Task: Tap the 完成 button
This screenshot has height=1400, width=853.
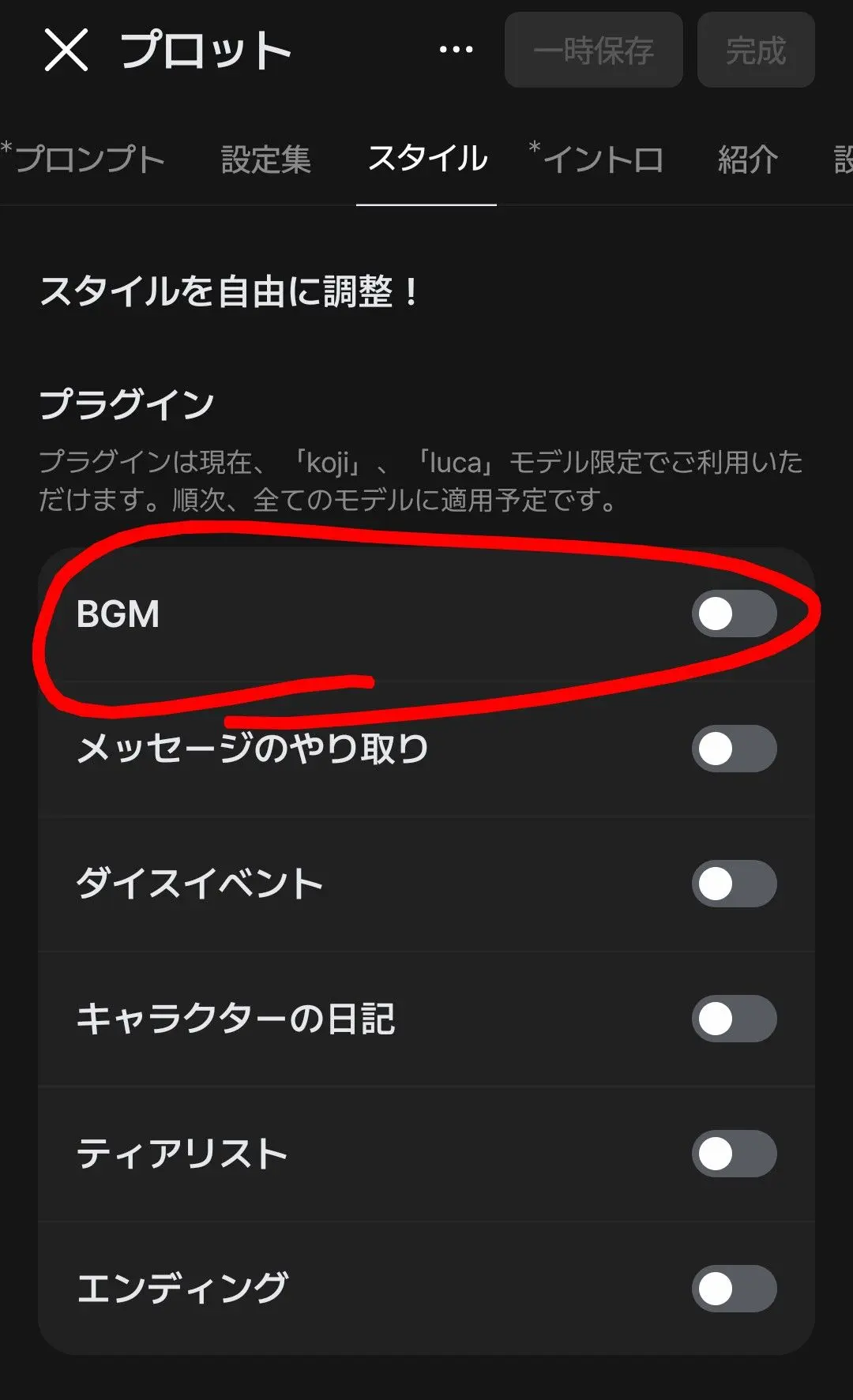Action: (755, 50)
